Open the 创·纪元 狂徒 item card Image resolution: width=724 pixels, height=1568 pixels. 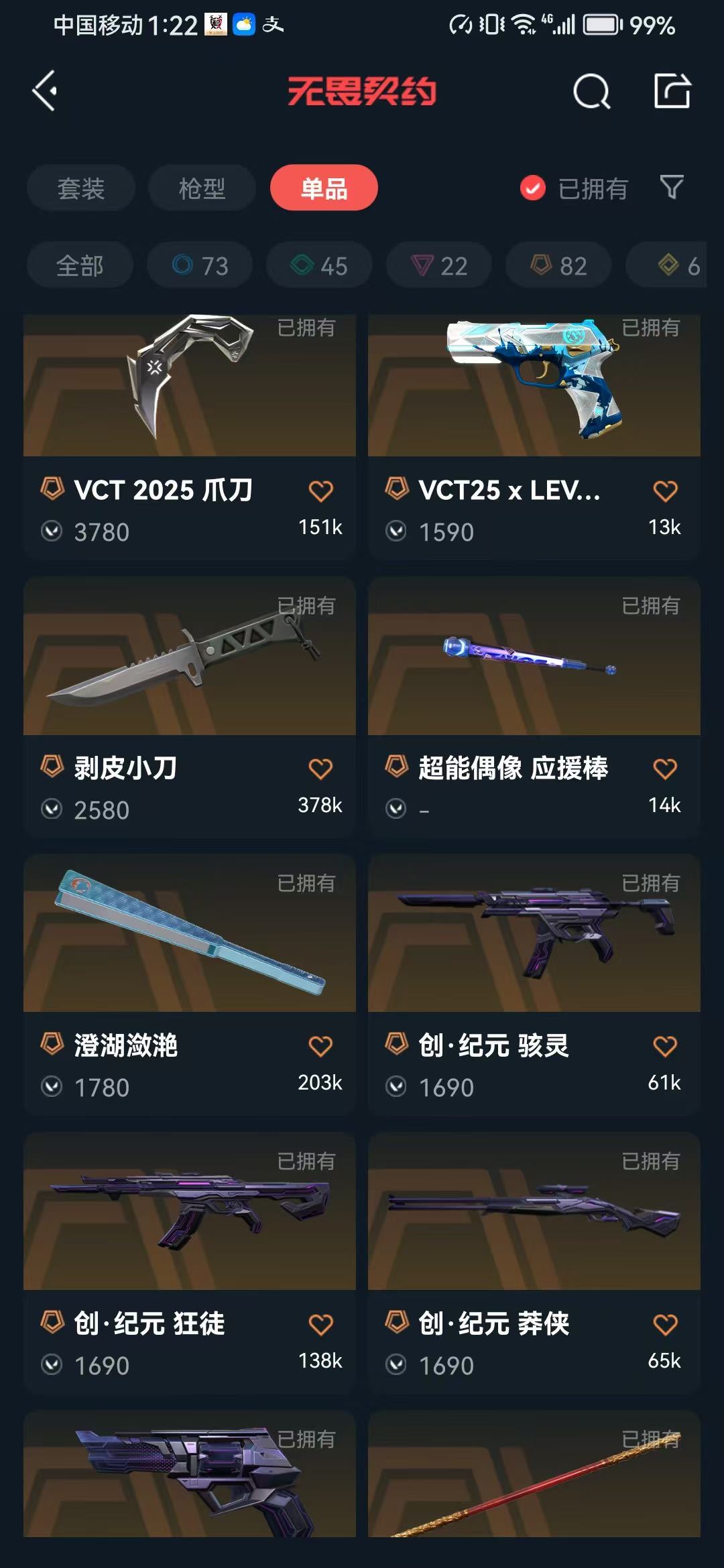click(190, 1262)
